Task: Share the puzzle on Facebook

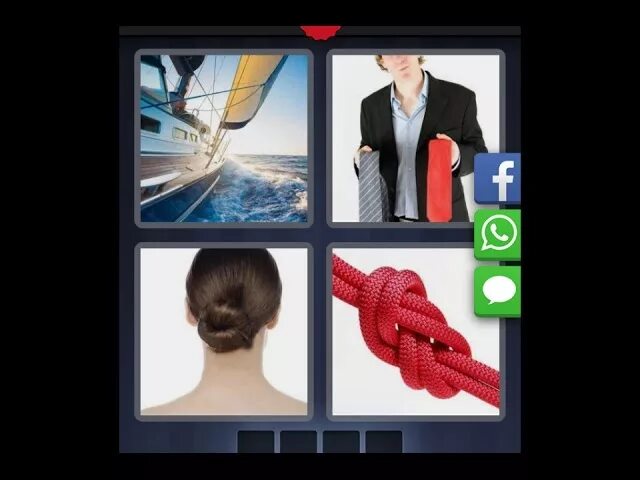Action: pos(498,179)
